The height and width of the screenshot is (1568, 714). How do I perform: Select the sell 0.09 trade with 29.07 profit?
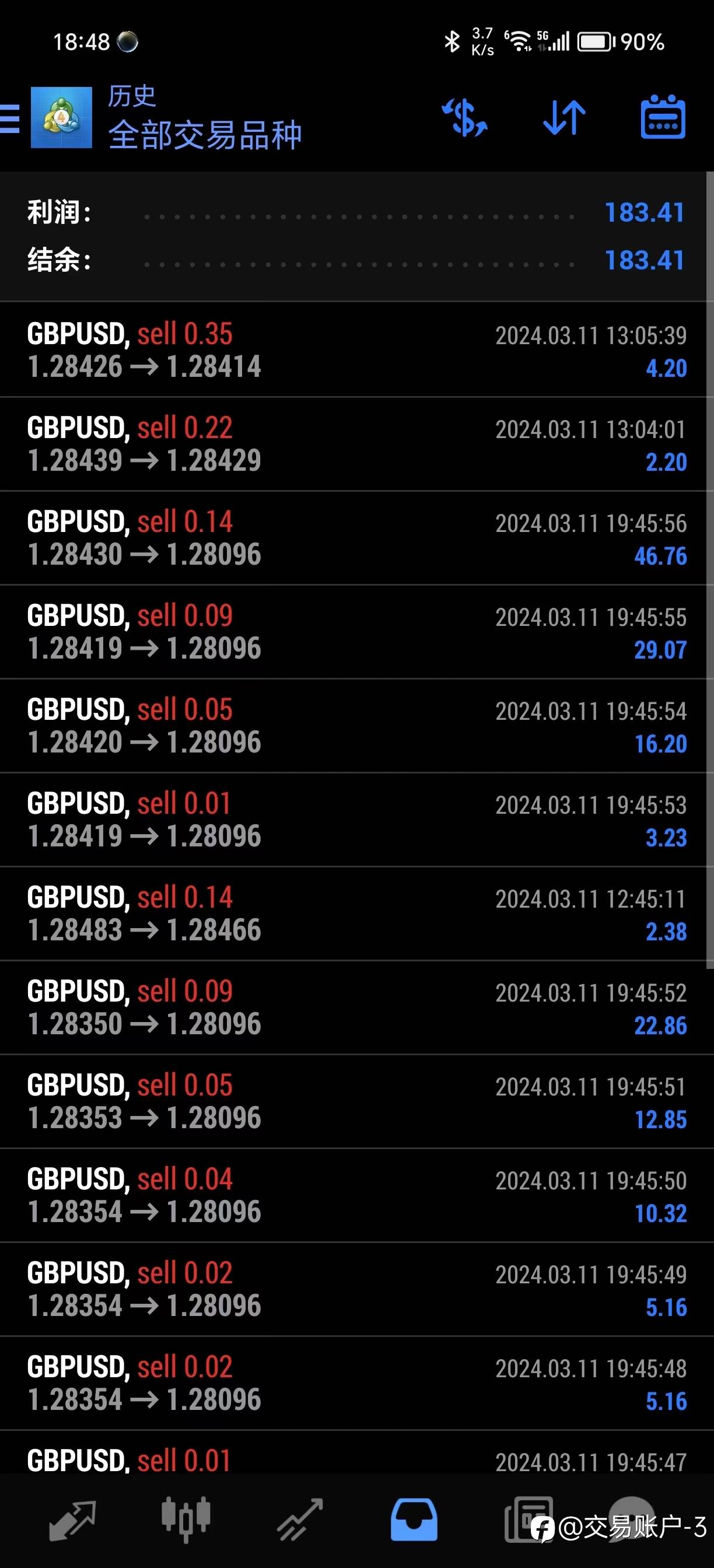(x=356, y=631)
